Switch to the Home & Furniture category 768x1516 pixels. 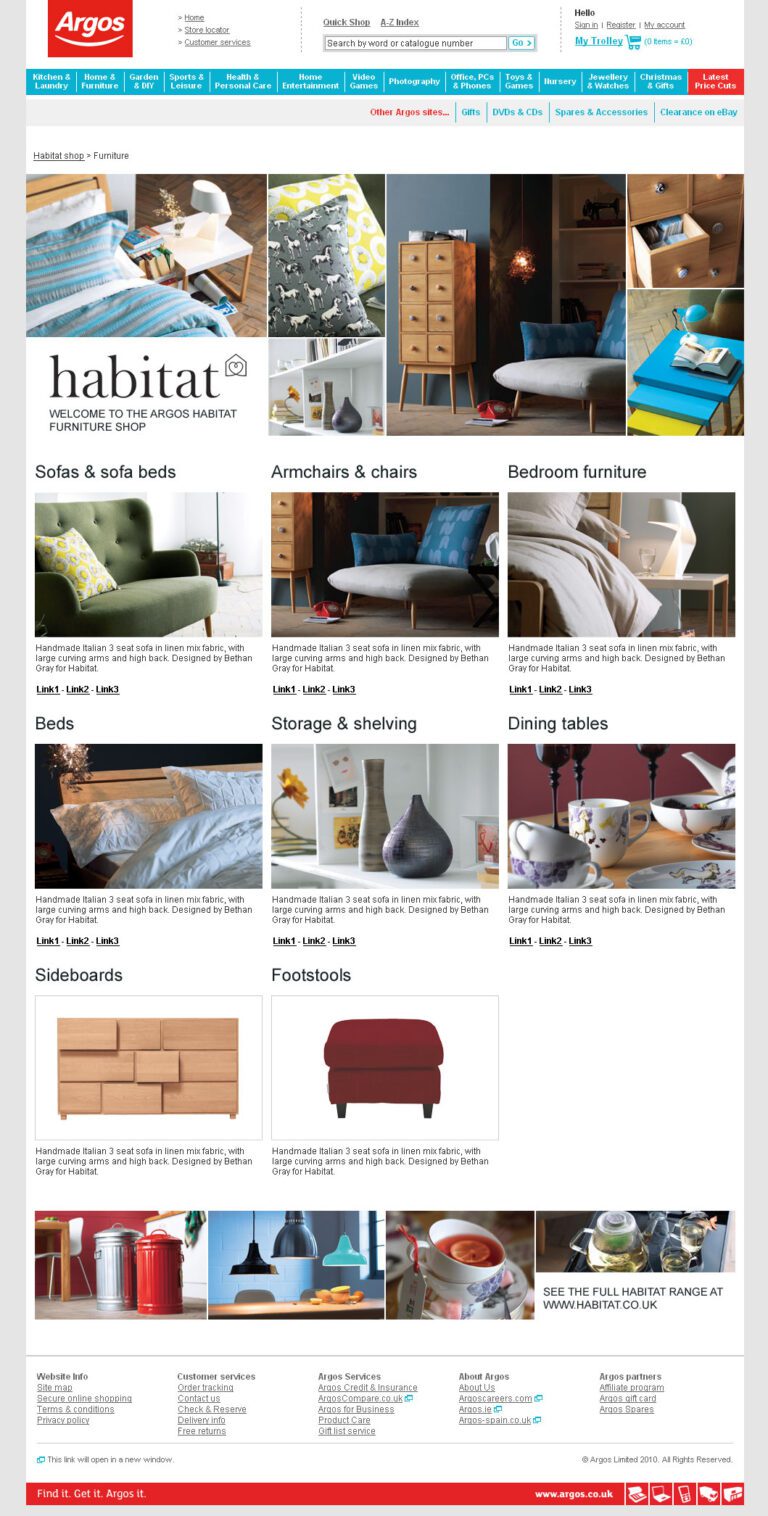point(100,81)
